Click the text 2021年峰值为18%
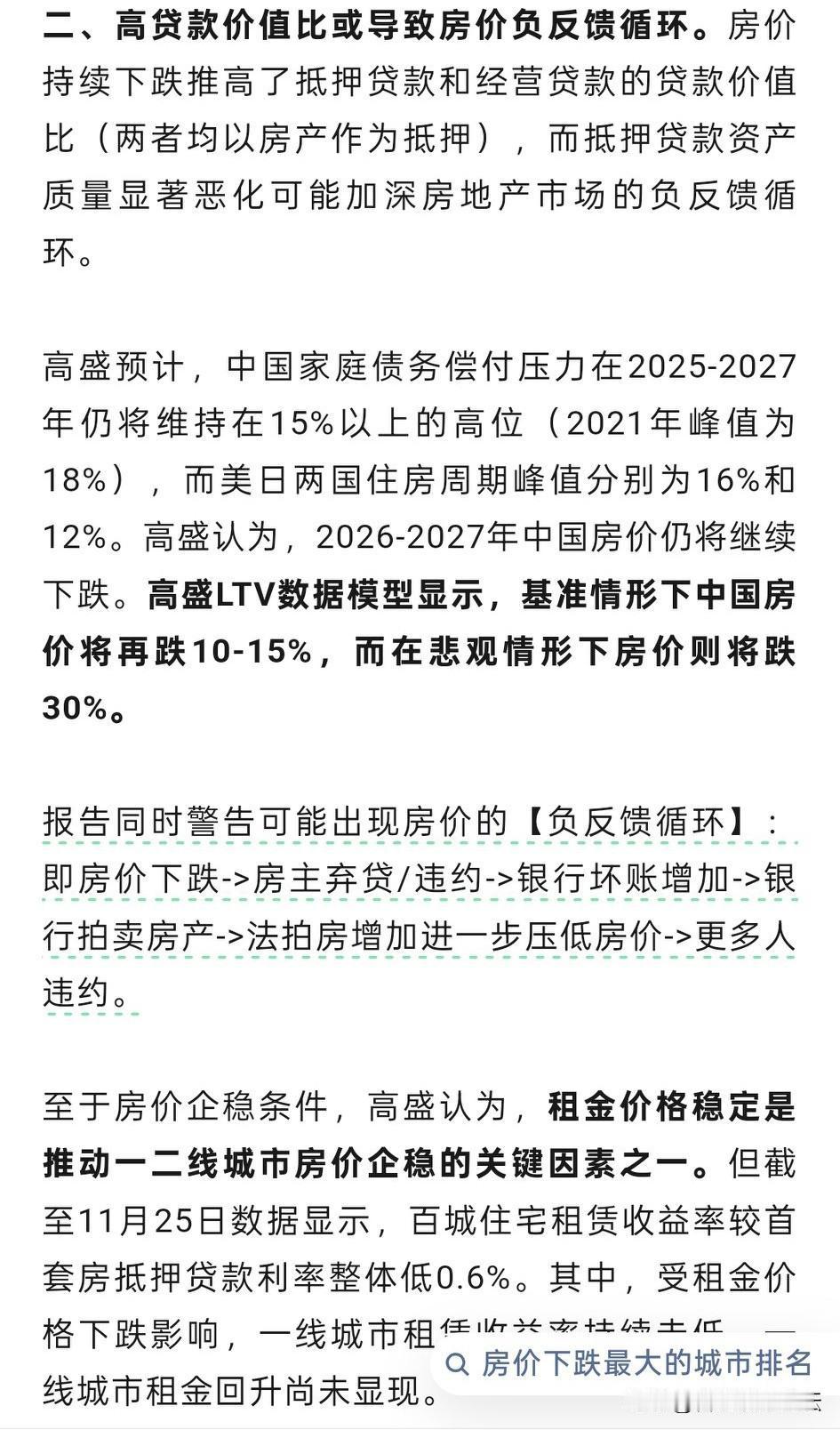 tap(676, 422)
